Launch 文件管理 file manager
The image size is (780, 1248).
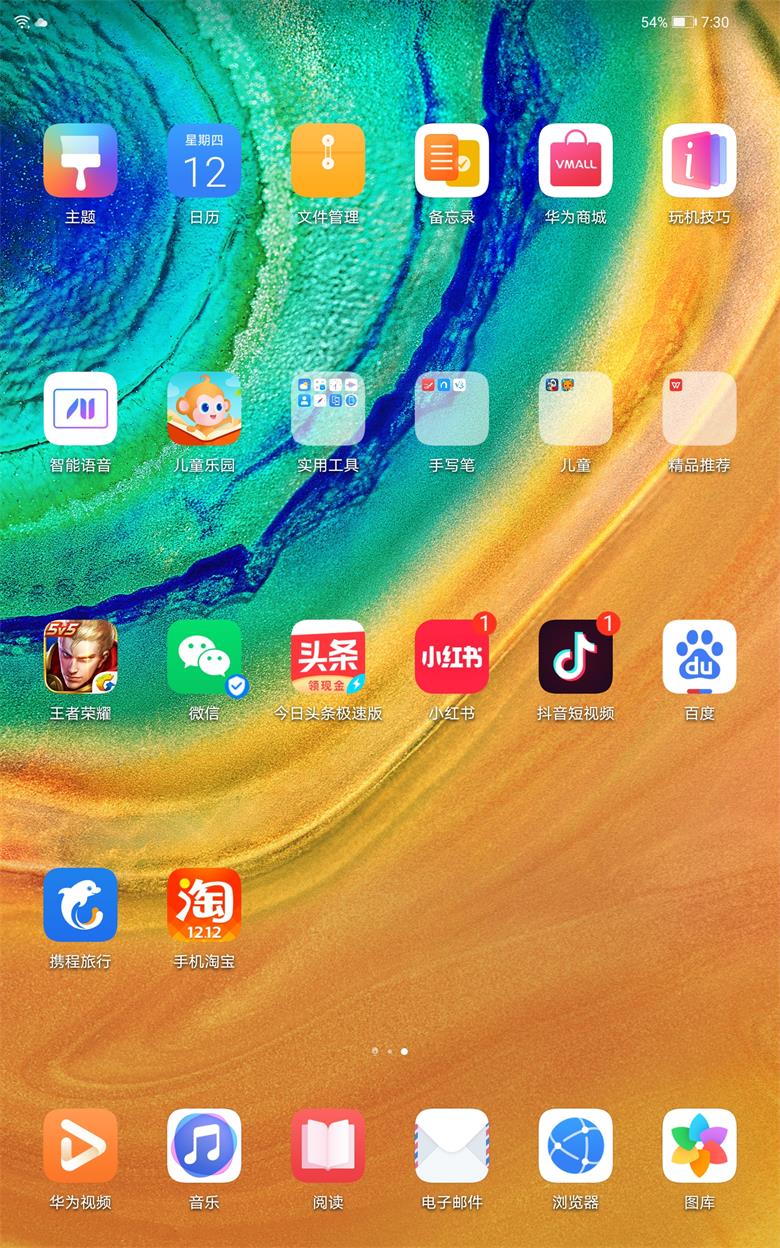click(328, 160)
